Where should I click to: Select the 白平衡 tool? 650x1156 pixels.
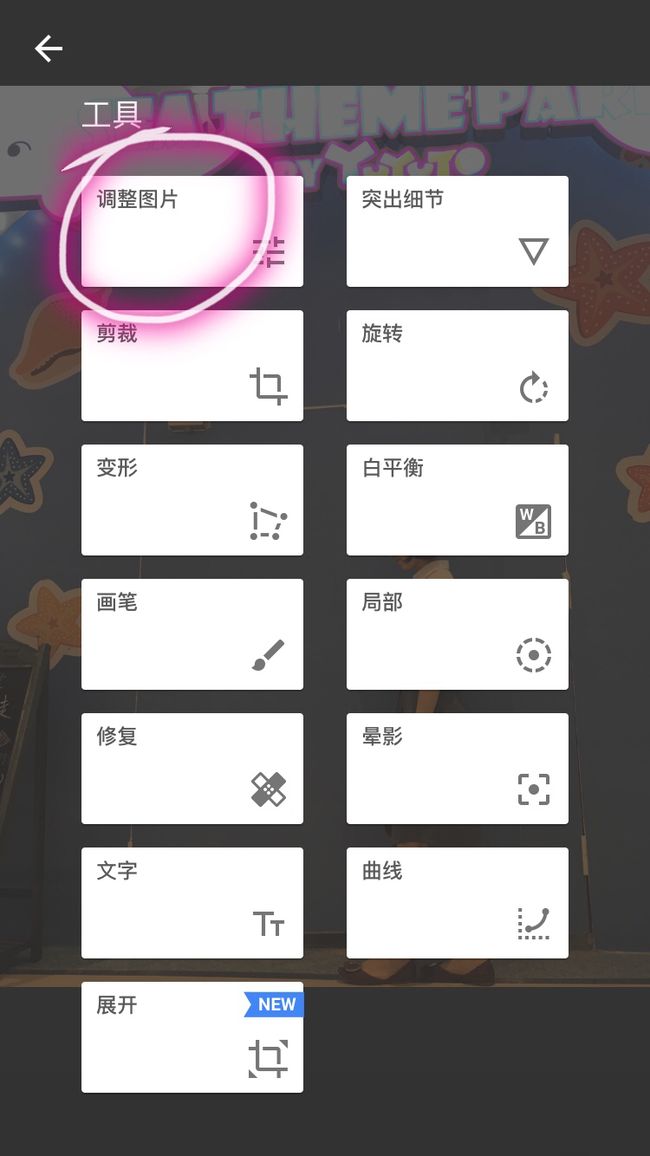tap(458, 500)
